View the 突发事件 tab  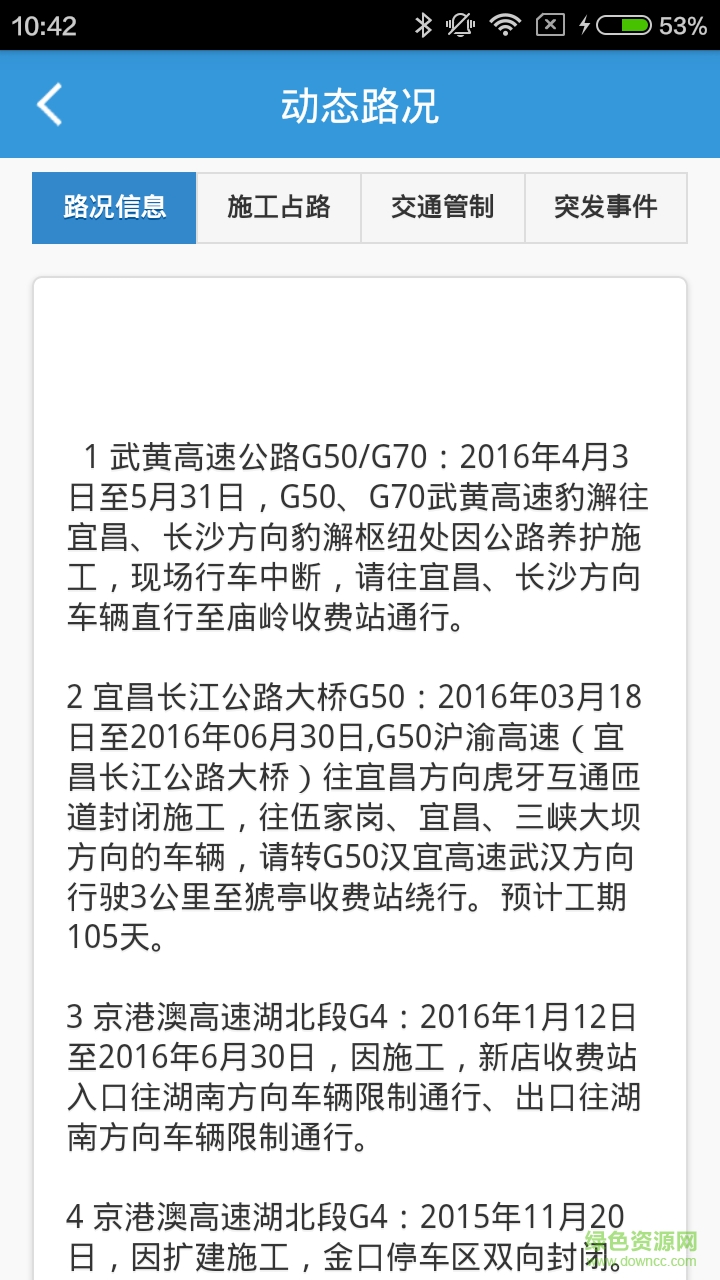pyautogui.click(x=606, y=207)
